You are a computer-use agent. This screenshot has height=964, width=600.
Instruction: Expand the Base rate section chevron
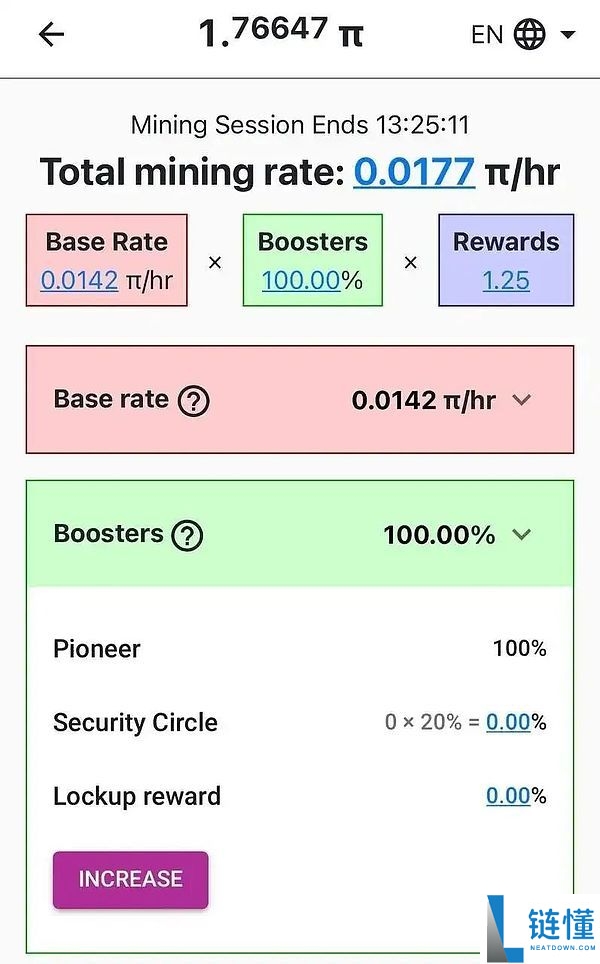coord(521,400)
